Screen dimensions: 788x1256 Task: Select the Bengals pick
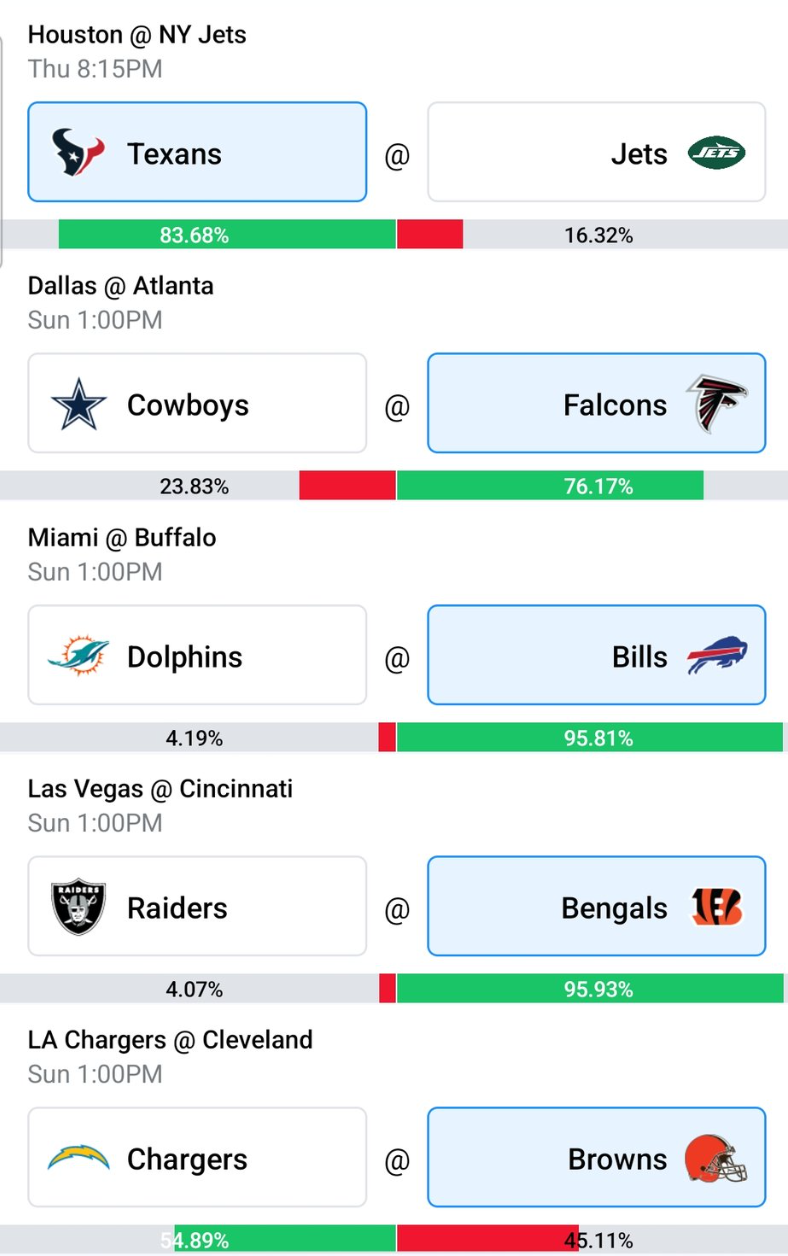[x=597, y=906]
